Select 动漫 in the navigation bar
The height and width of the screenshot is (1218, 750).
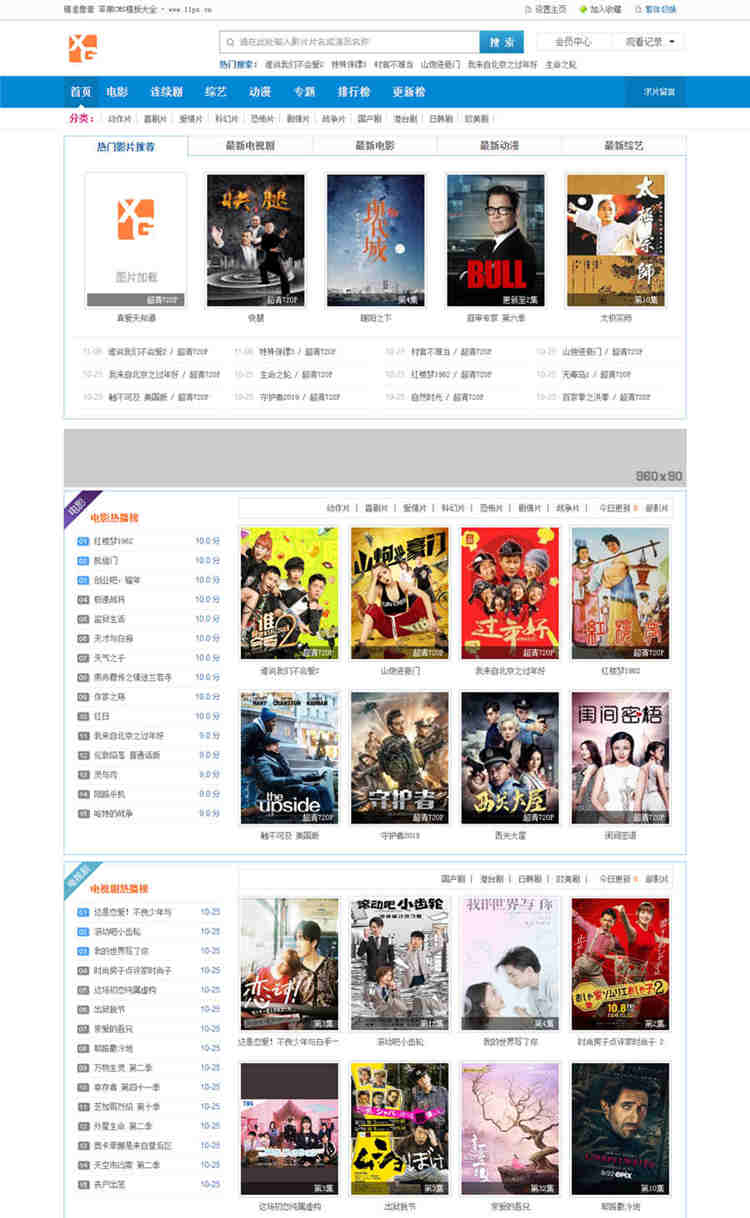coord(260,92)
